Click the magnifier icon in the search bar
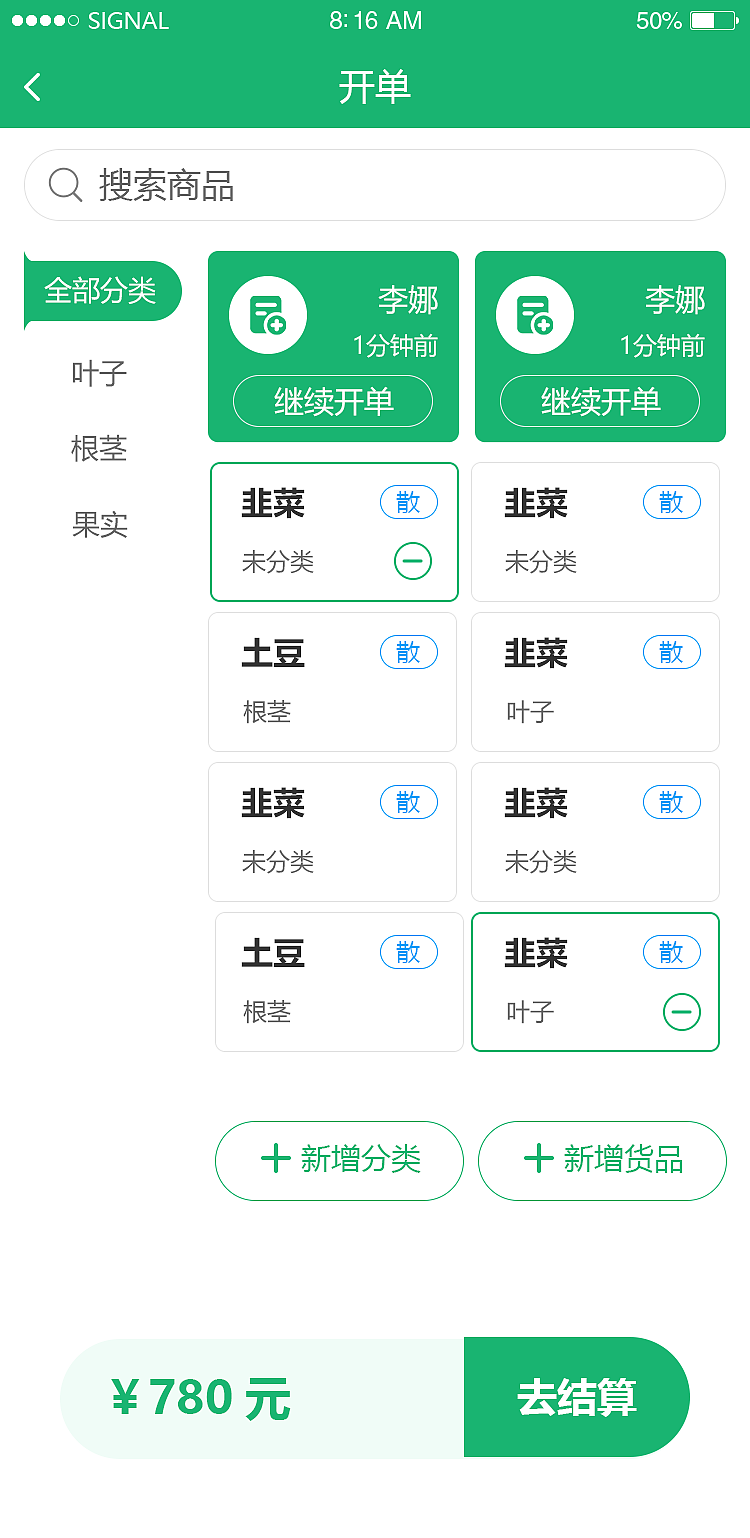750x1538 pixels. pos(66,185)
